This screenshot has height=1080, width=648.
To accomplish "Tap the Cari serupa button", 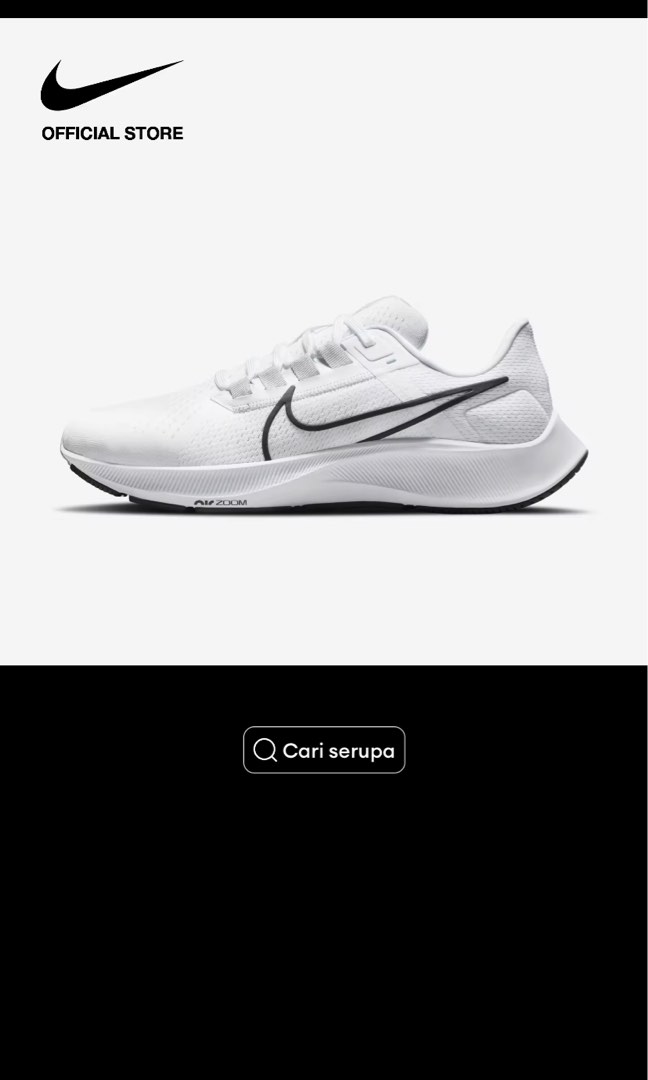I will coord(324,750).
